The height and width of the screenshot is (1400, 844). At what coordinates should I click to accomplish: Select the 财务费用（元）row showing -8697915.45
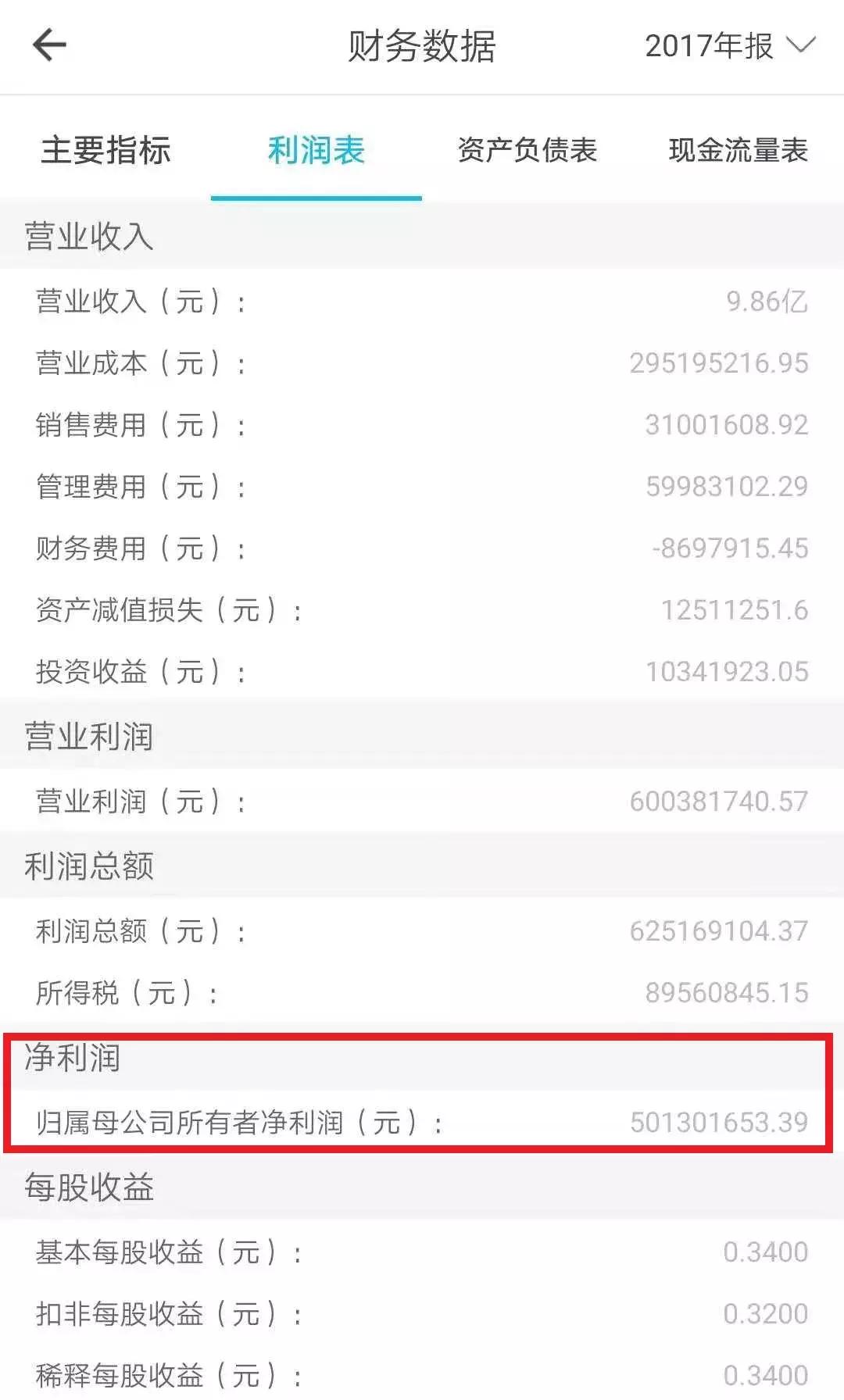(422, 548)
